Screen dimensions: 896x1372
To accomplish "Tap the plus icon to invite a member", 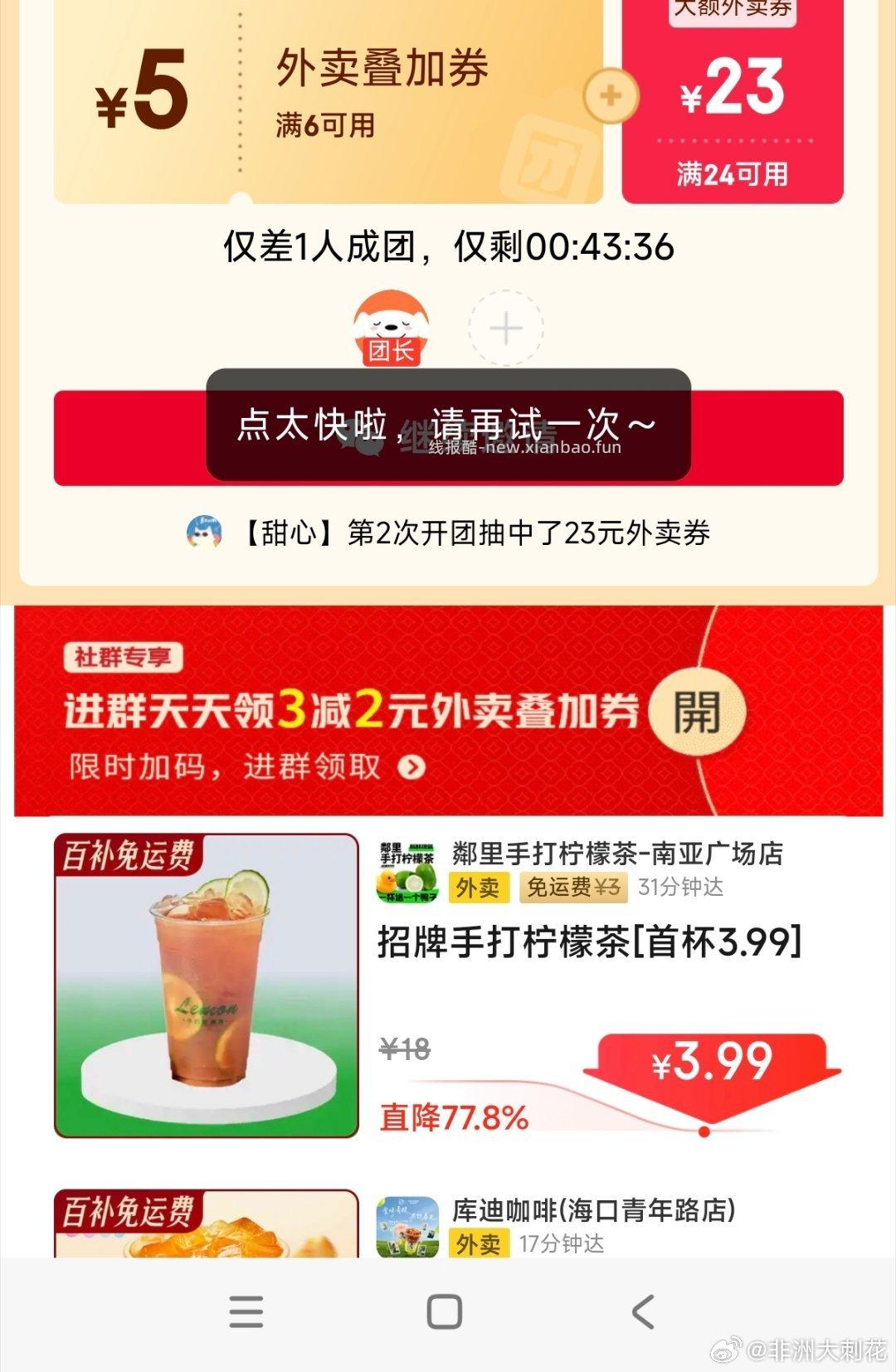I will pos(504,326).
